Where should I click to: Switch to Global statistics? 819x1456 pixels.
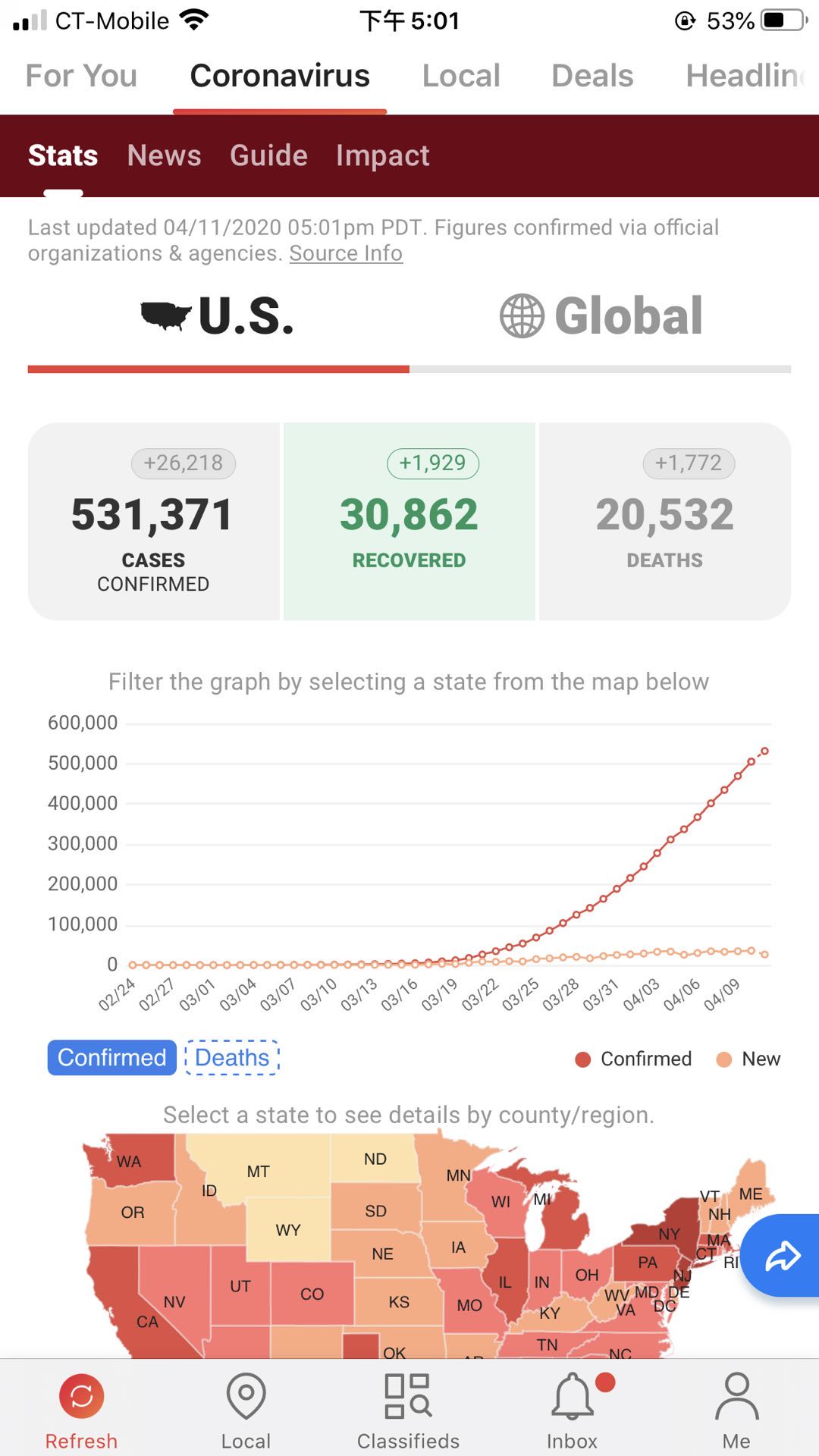(601, 315)
